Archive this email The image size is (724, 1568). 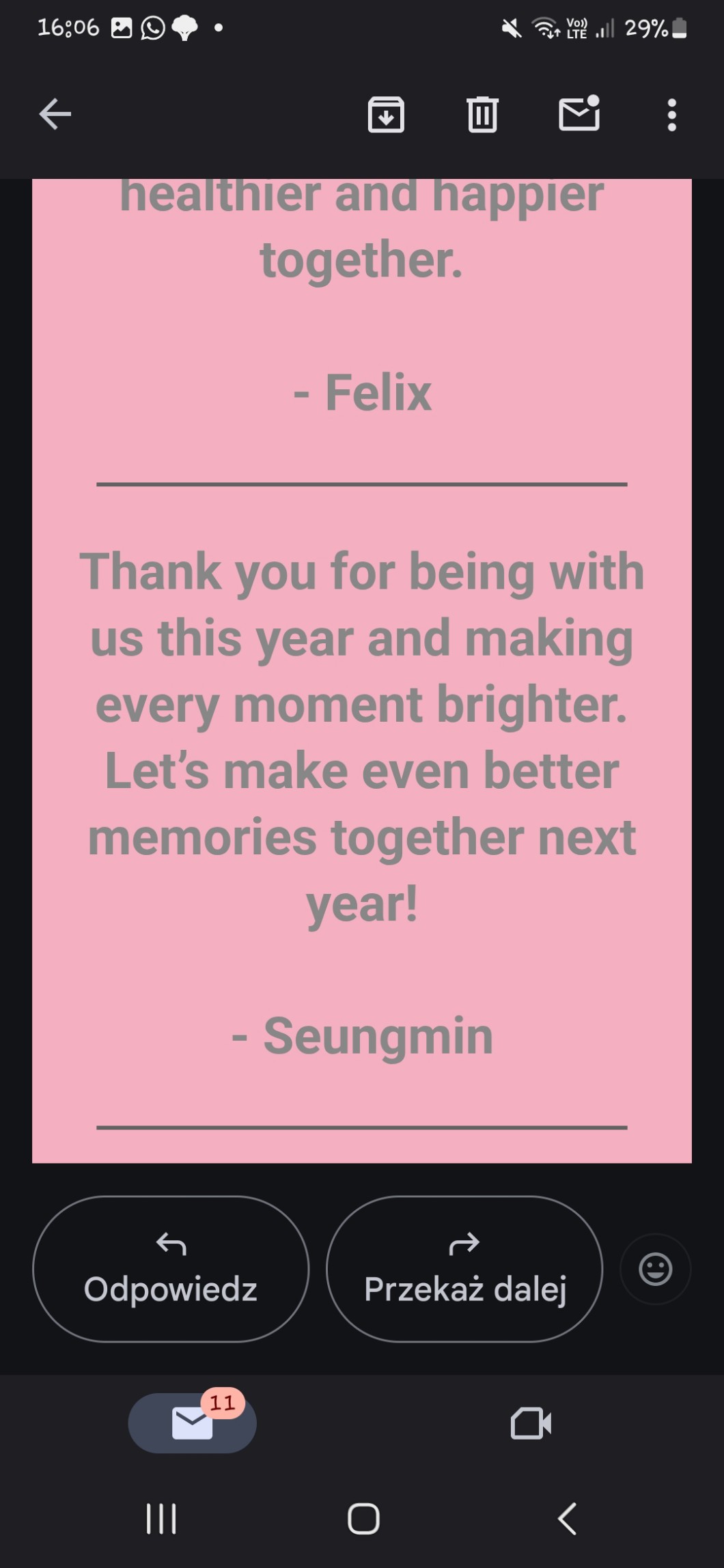(386, 114)
